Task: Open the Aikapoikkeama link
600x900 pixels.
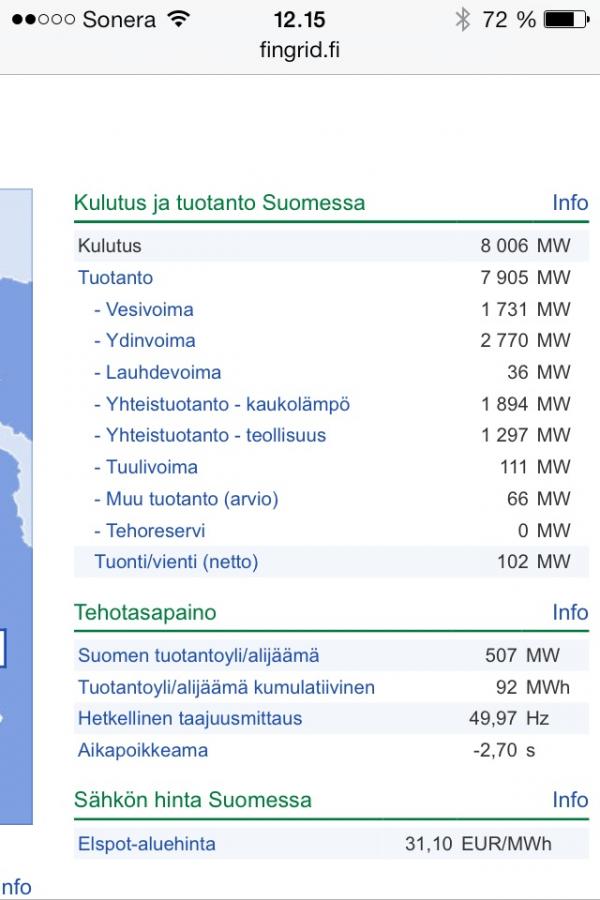Action: point(143,750)
